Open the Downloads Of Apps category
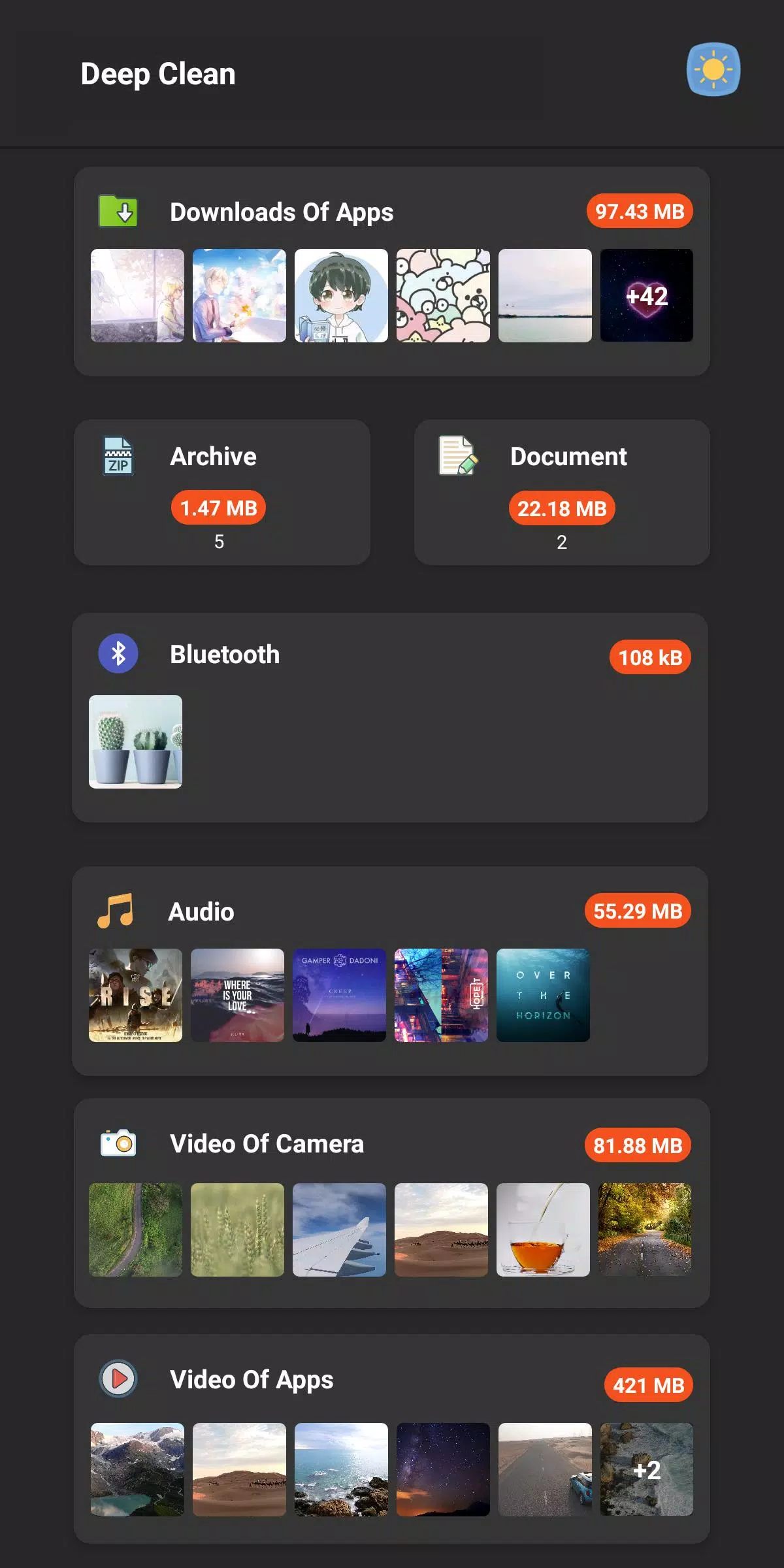The height and width of the screenshot is (1568, 784). pos(282,212)
